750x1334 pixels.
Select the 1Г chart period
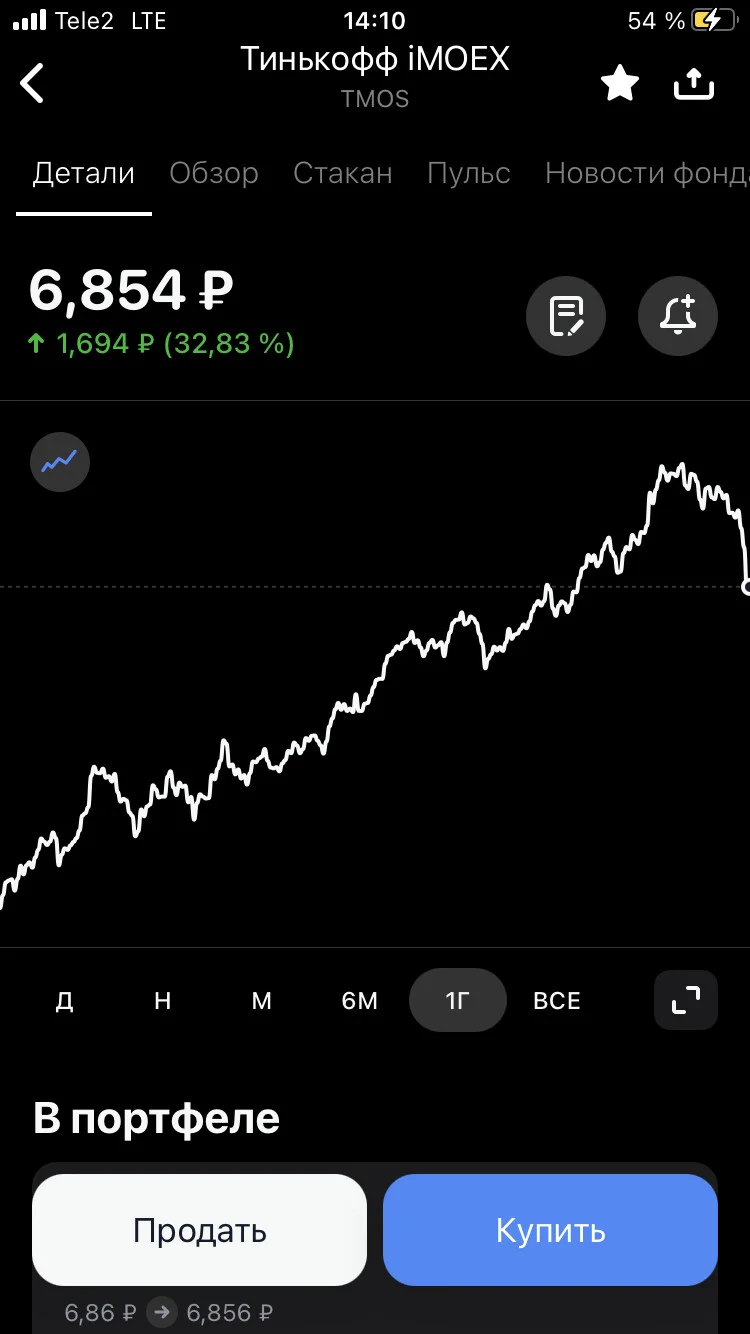pyautogui.click(x=458, y=1000)
